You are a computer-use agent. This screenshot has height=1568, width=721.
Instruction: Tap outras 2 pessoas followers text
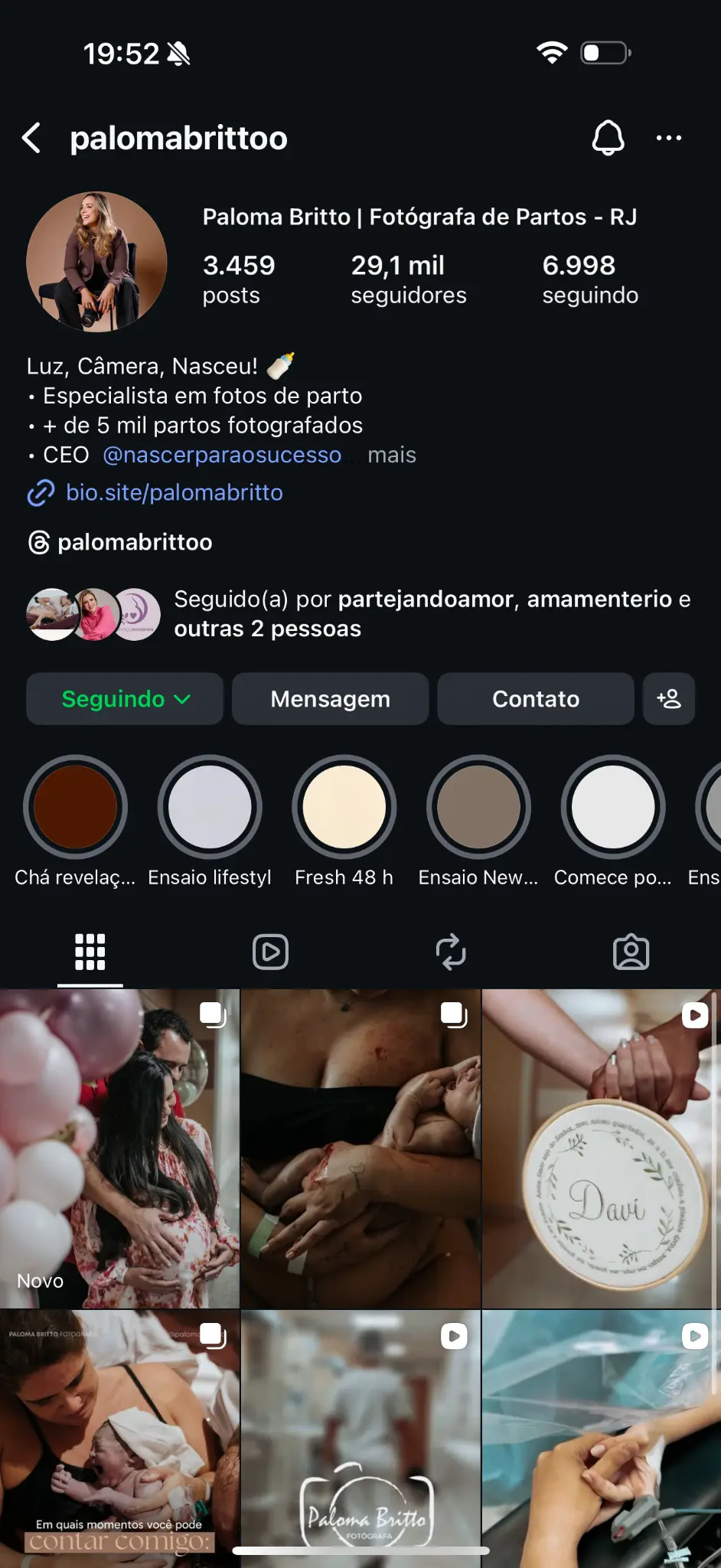tap(266, 629)
